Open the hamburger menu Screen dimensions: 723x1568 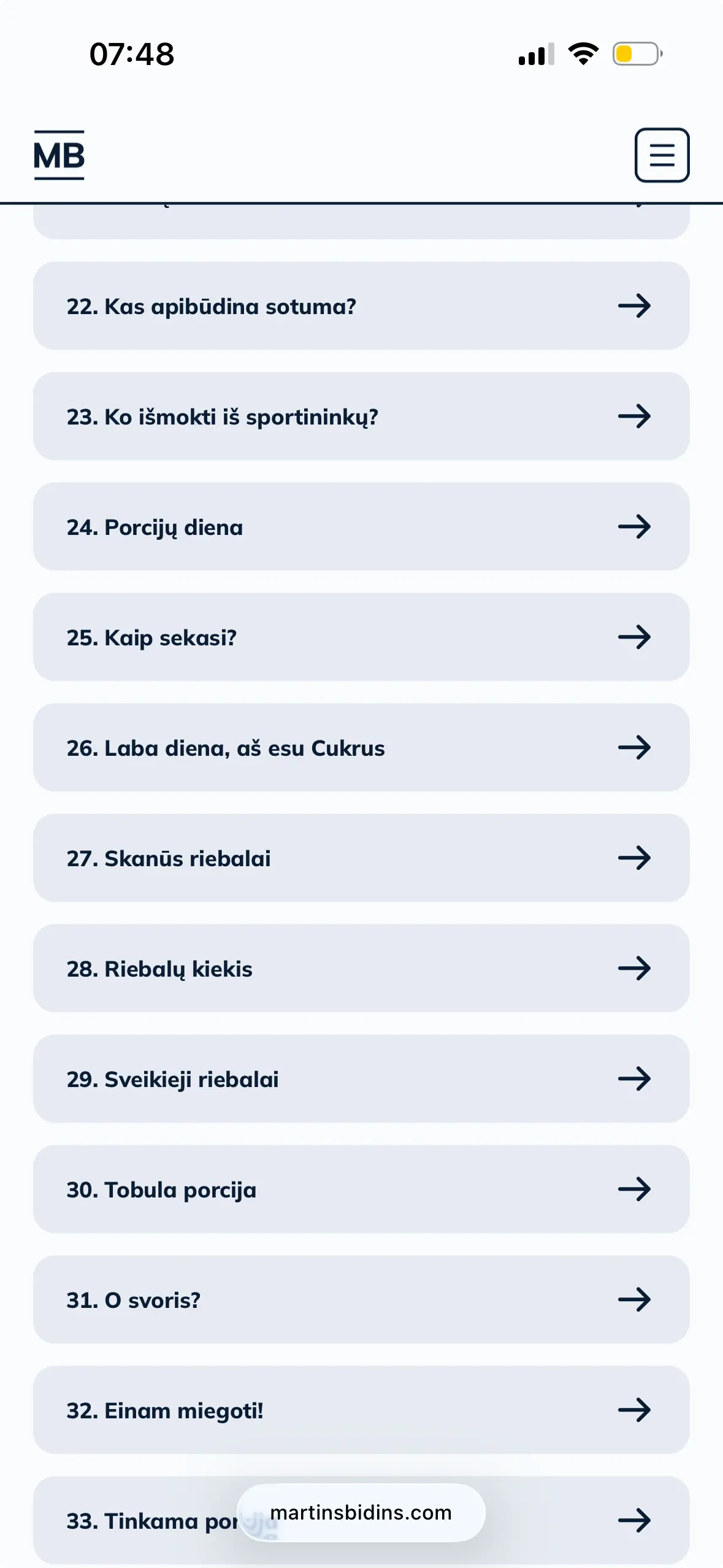tap(662, 155)
